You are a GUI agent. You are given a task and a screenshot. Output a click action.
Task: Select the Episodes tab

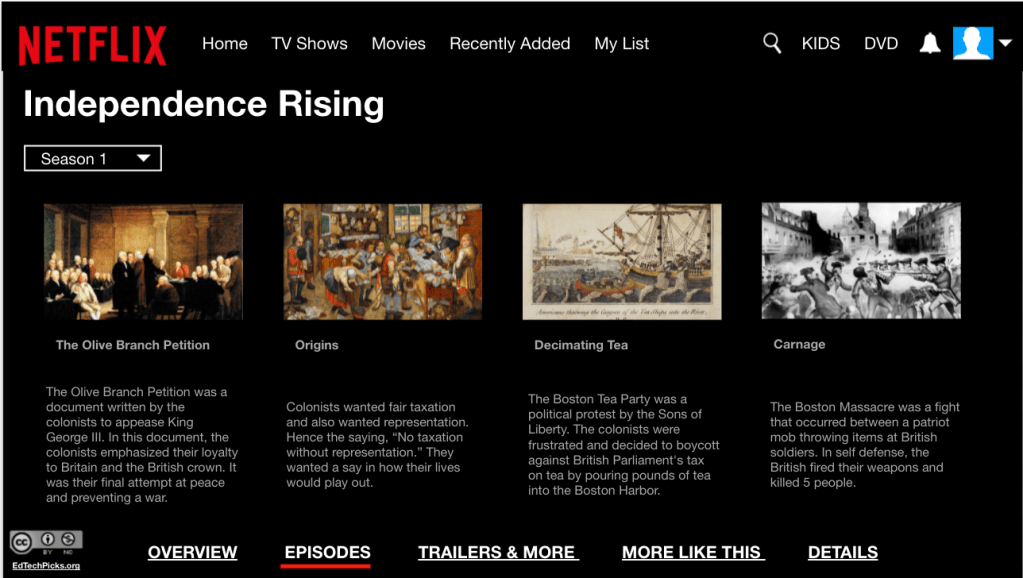(x=327, y=552)
